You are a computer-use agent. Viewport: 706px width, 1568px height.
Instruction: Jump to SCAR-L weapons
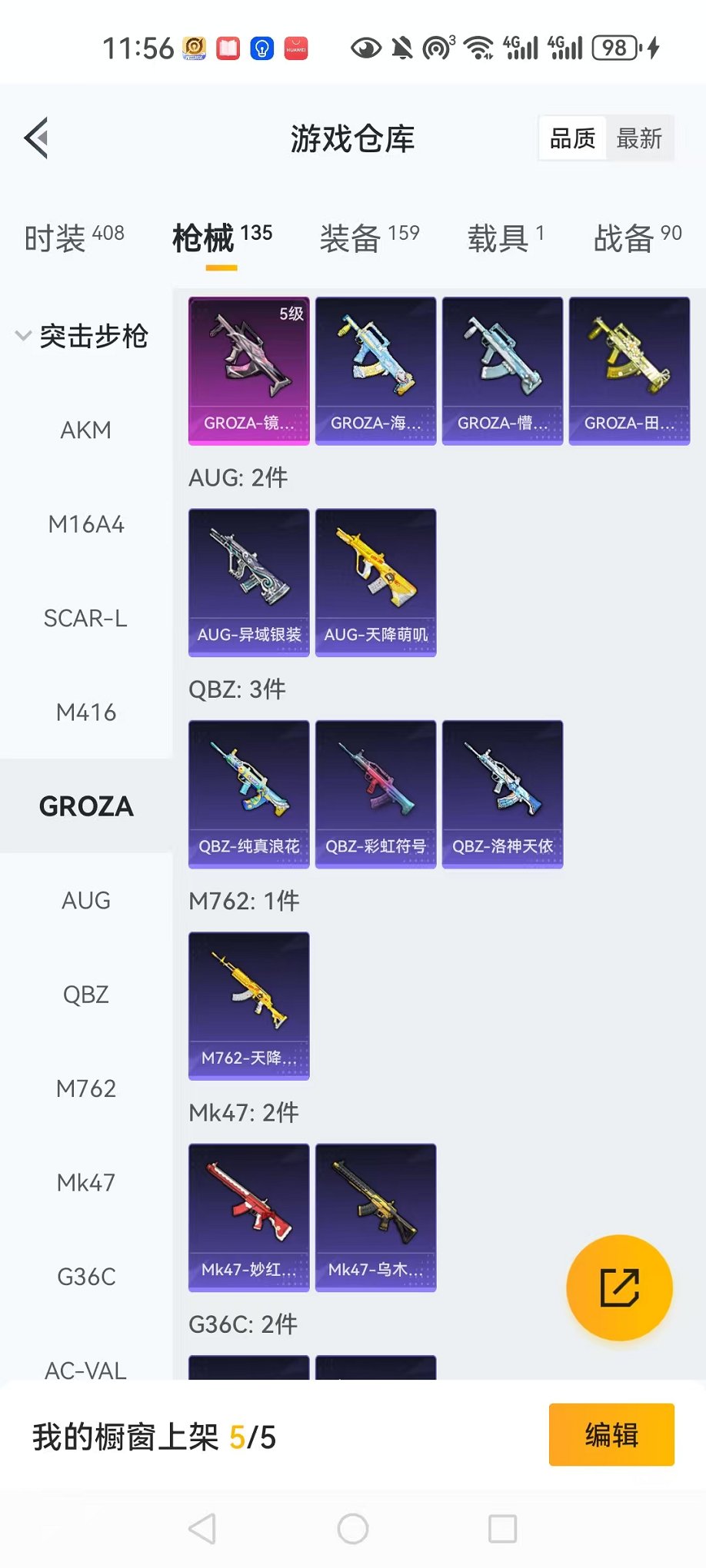click(x=85, y=618)
